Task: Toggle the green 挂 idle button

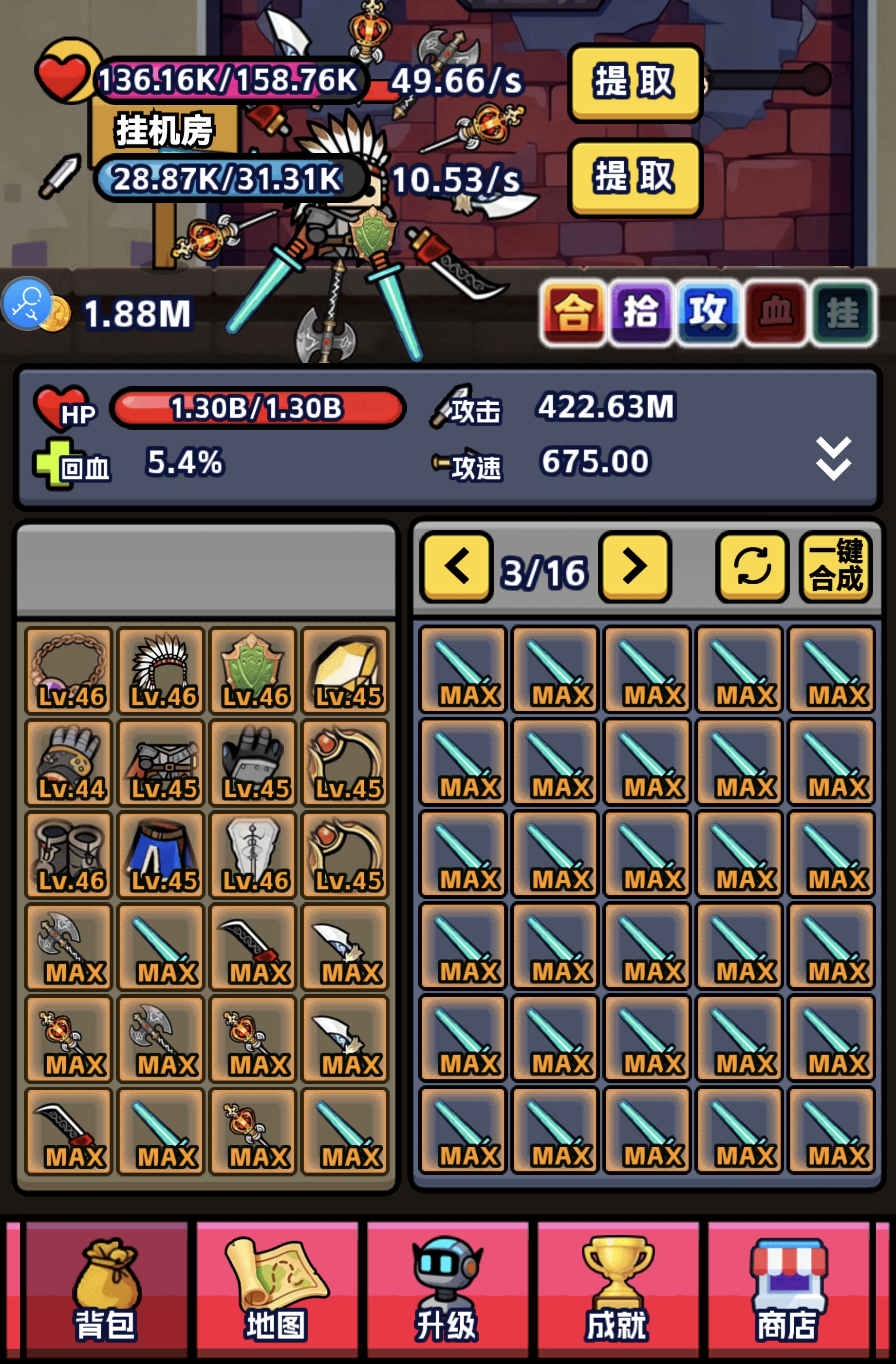Action: tap(843, 313)
